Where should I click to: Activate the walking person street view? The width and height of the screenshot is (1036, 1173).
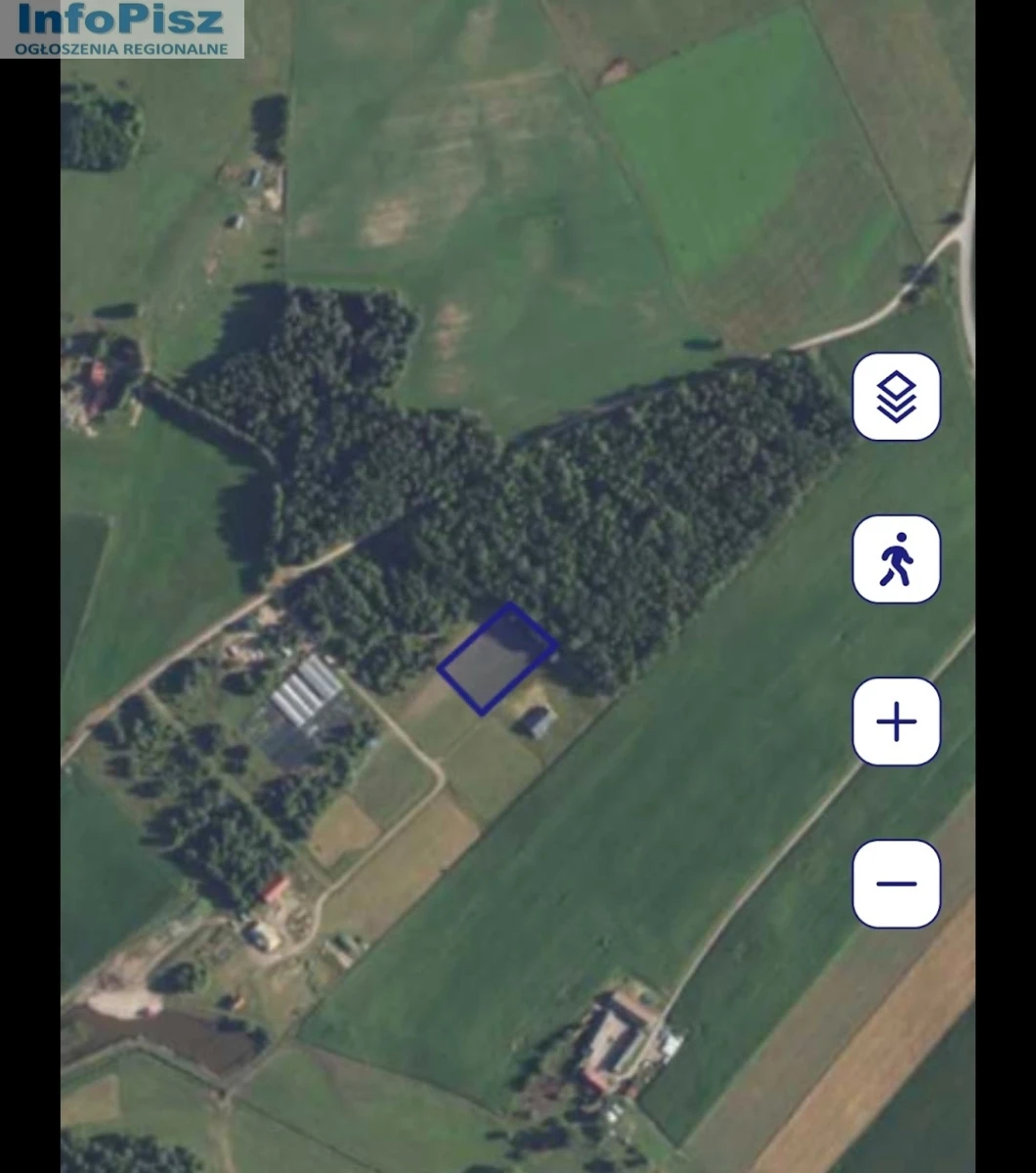(896, 559)
